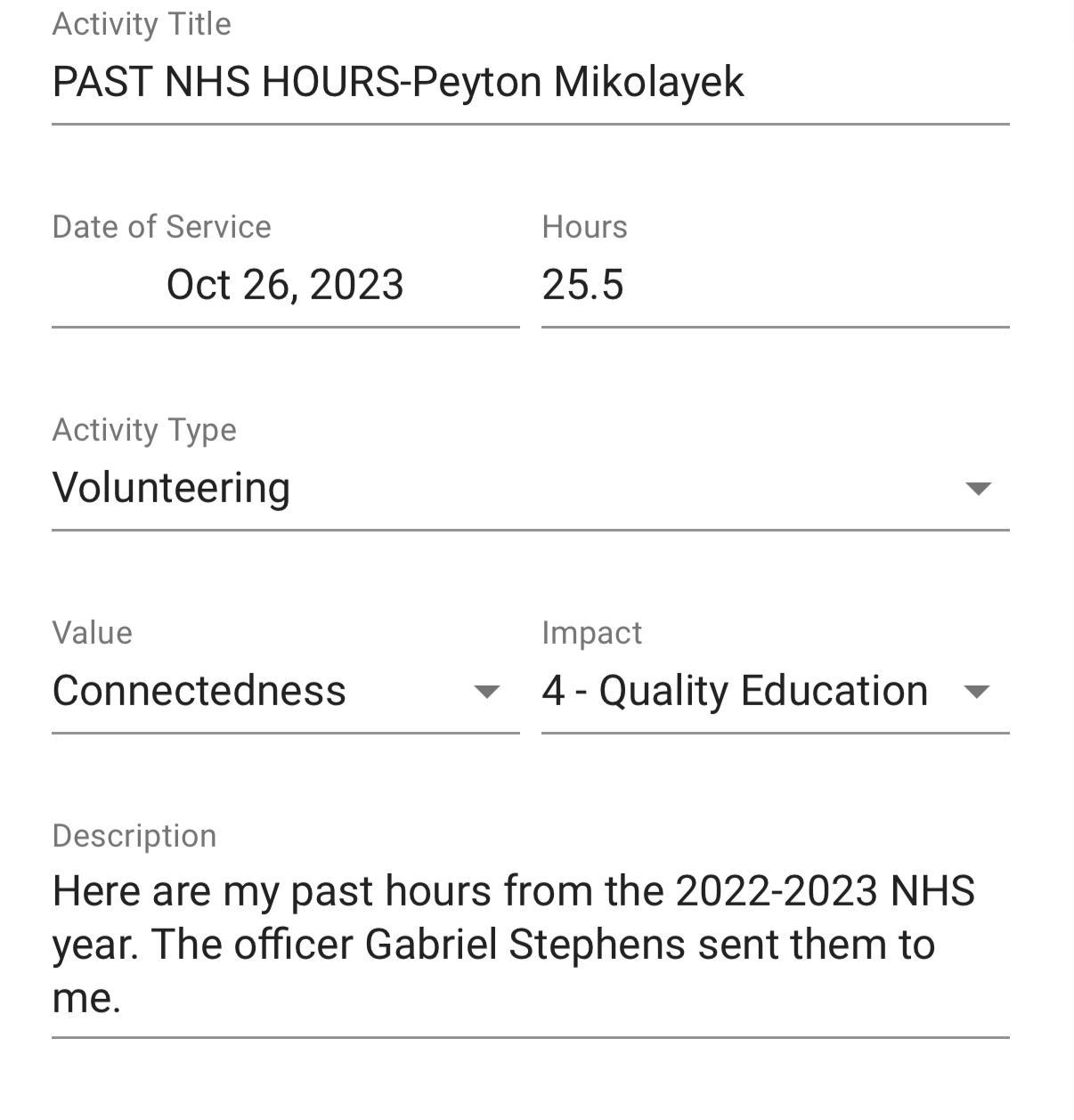Screen dimensions: 1074x1120
Task: Change the Date of Service
Action: (x=285, y=285)
